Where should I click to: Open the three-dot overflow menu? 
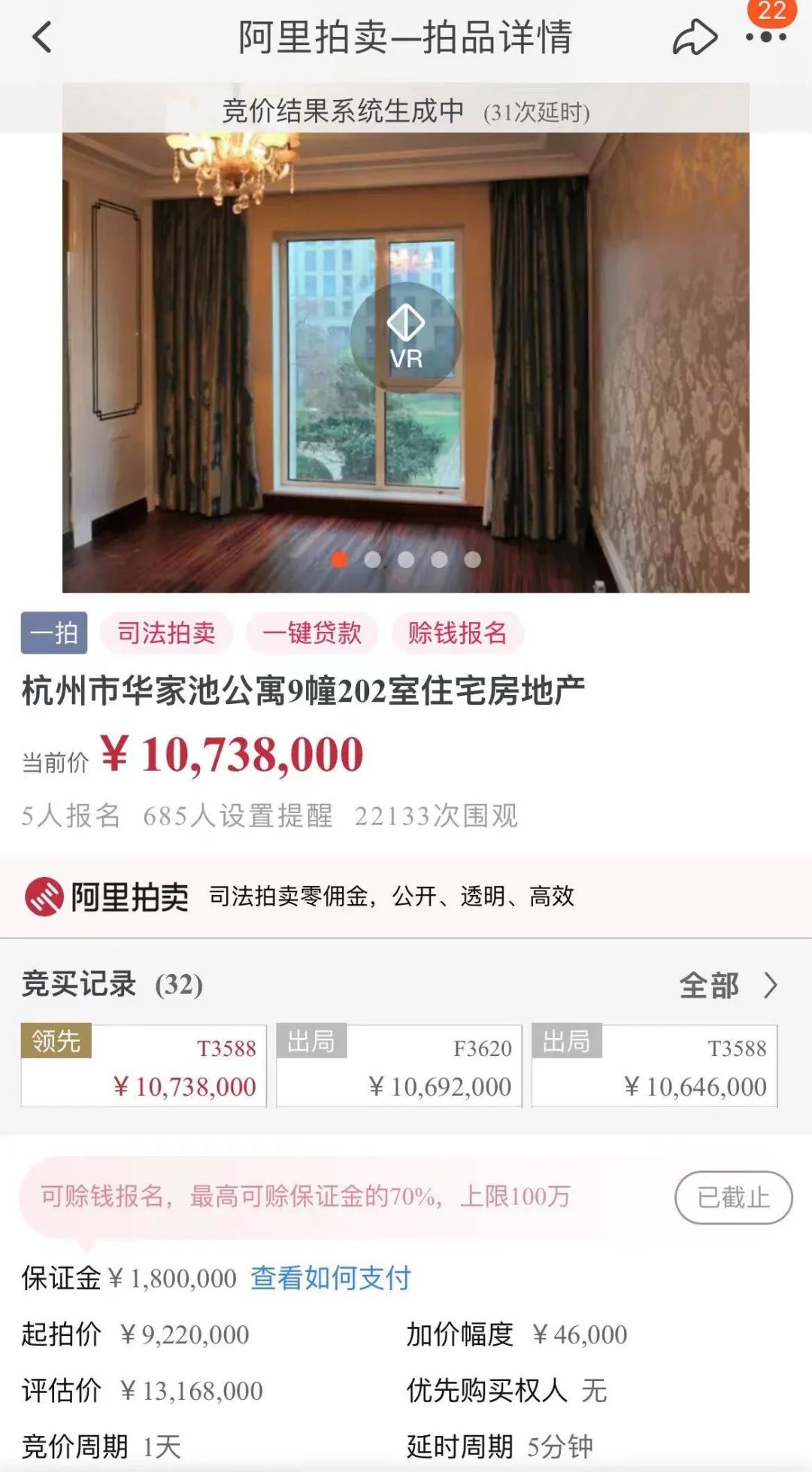765,36
